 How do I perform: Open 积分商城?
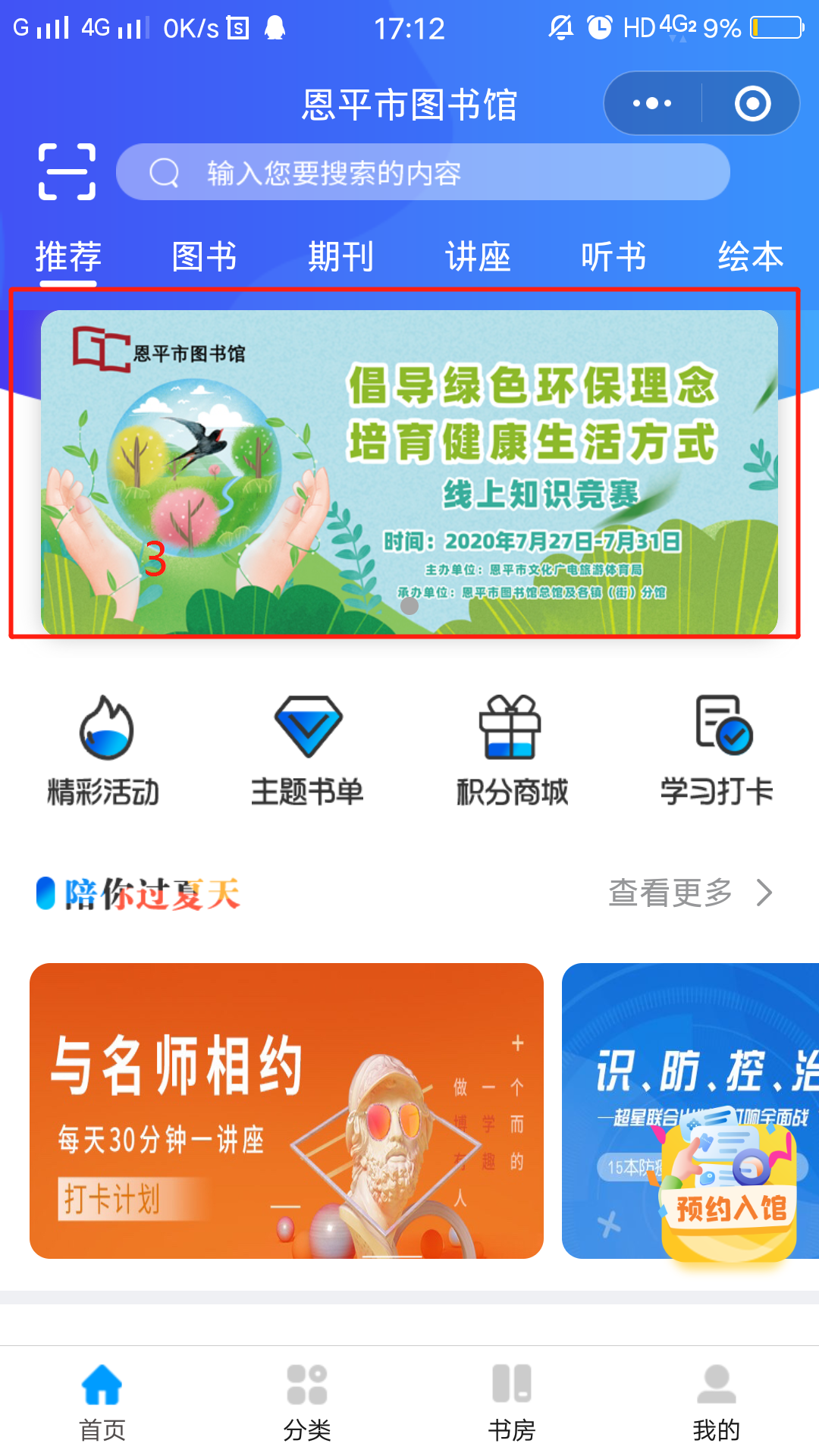pyautogui.click(x=511, y=749)
